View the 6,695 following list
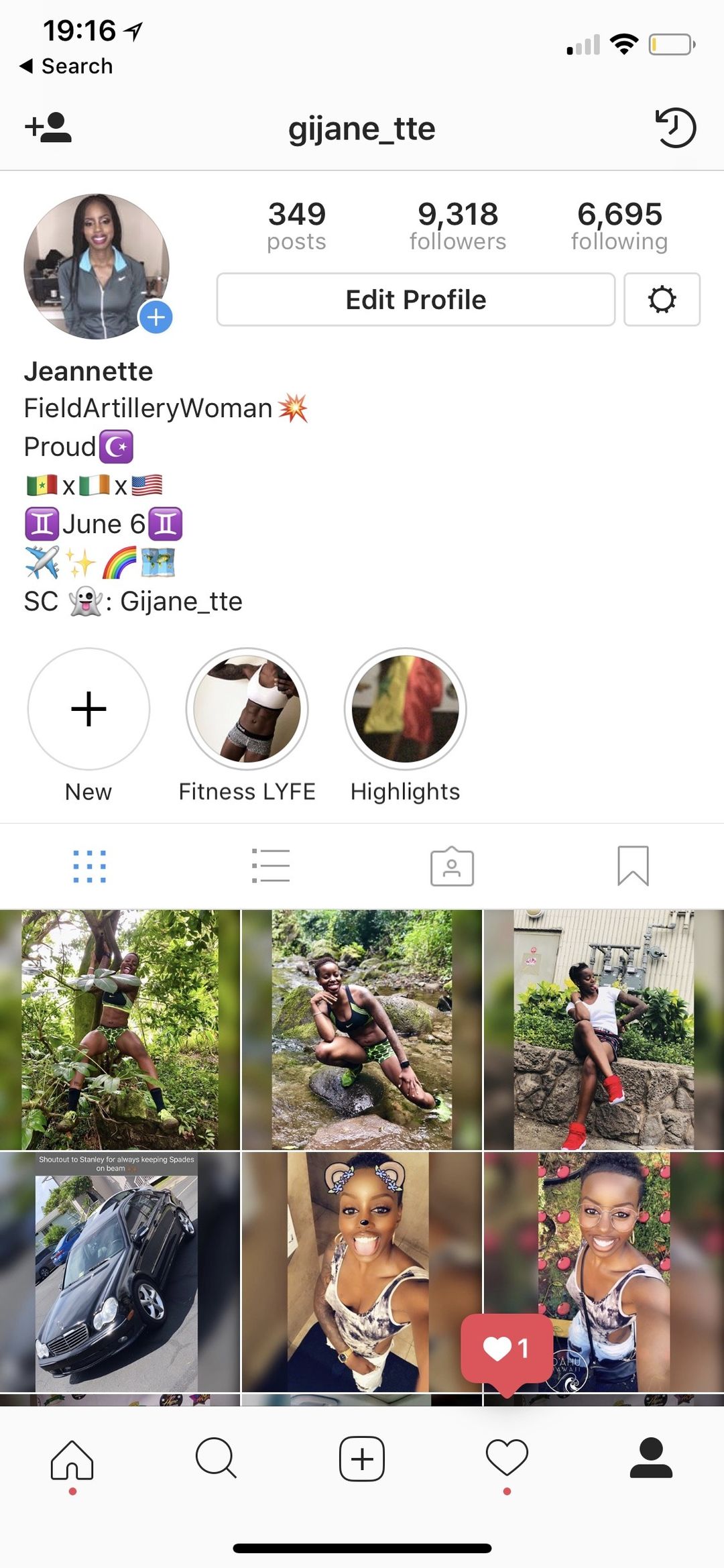The image size is (724, 1568). 619,226
